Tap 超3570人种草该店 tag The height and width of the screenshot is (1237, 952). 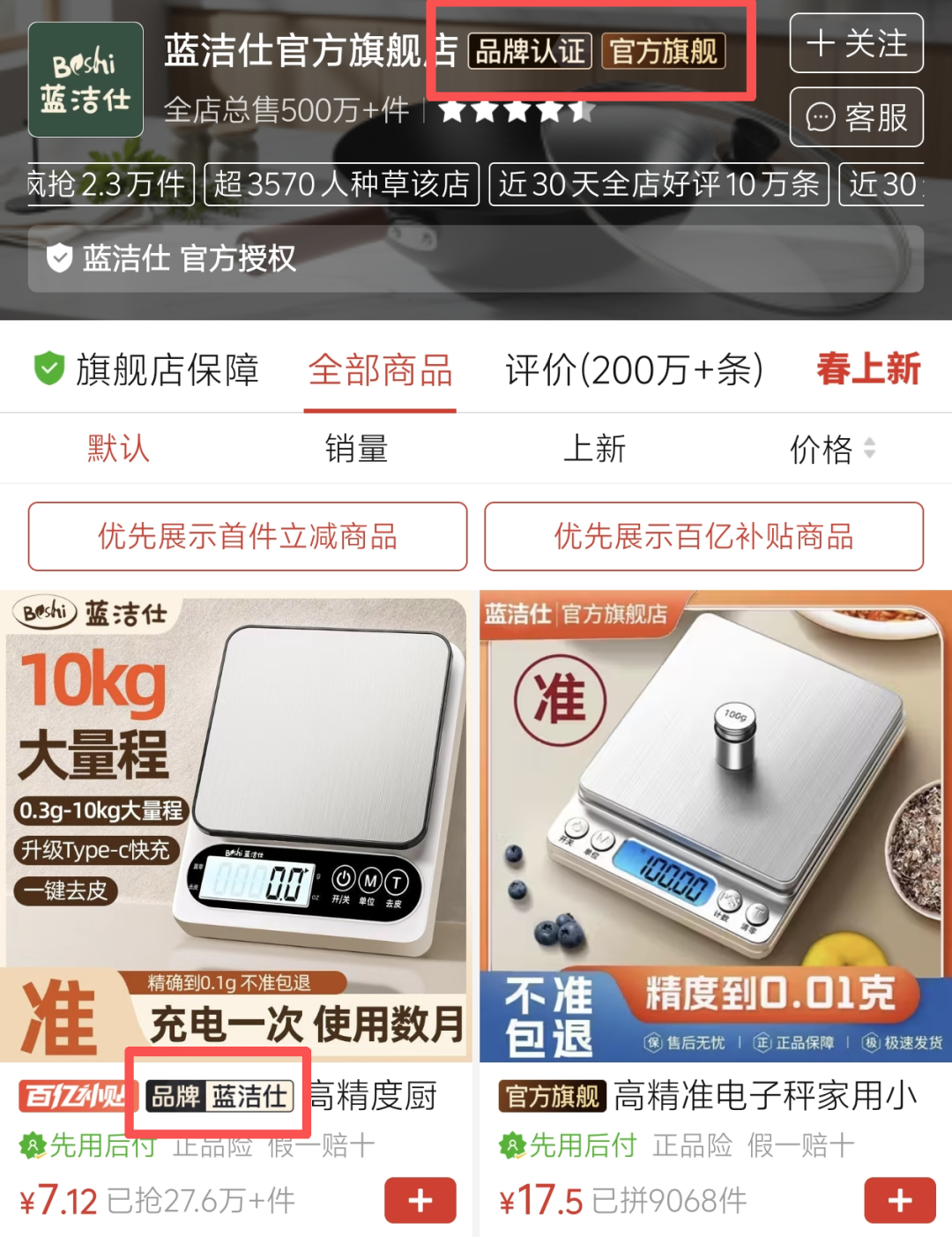[x=341, y=184]
